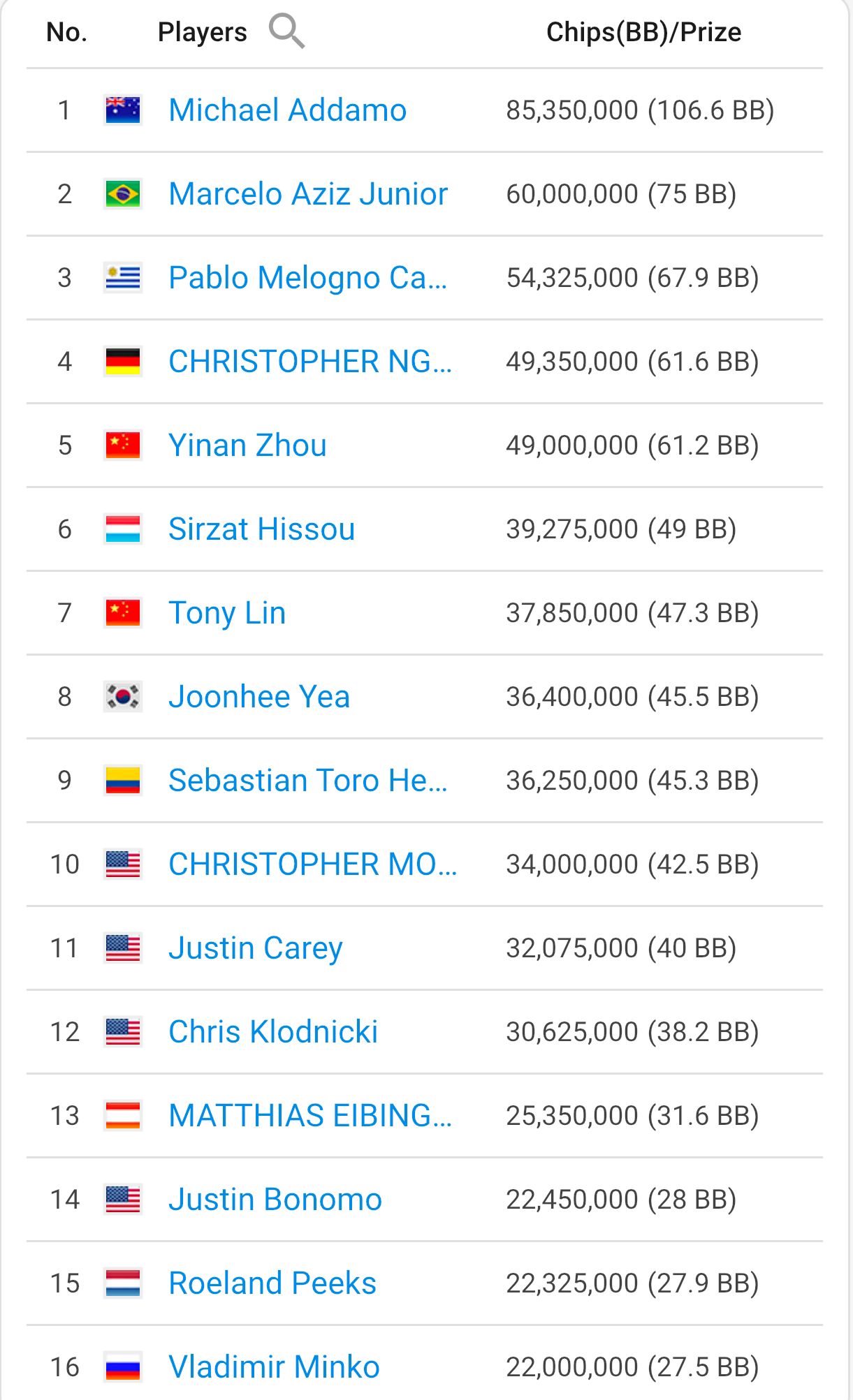View Roeland Peeks' player page
This screenshot has width=853, height=1400.
pyautogui.click(x=272, y=1283)
